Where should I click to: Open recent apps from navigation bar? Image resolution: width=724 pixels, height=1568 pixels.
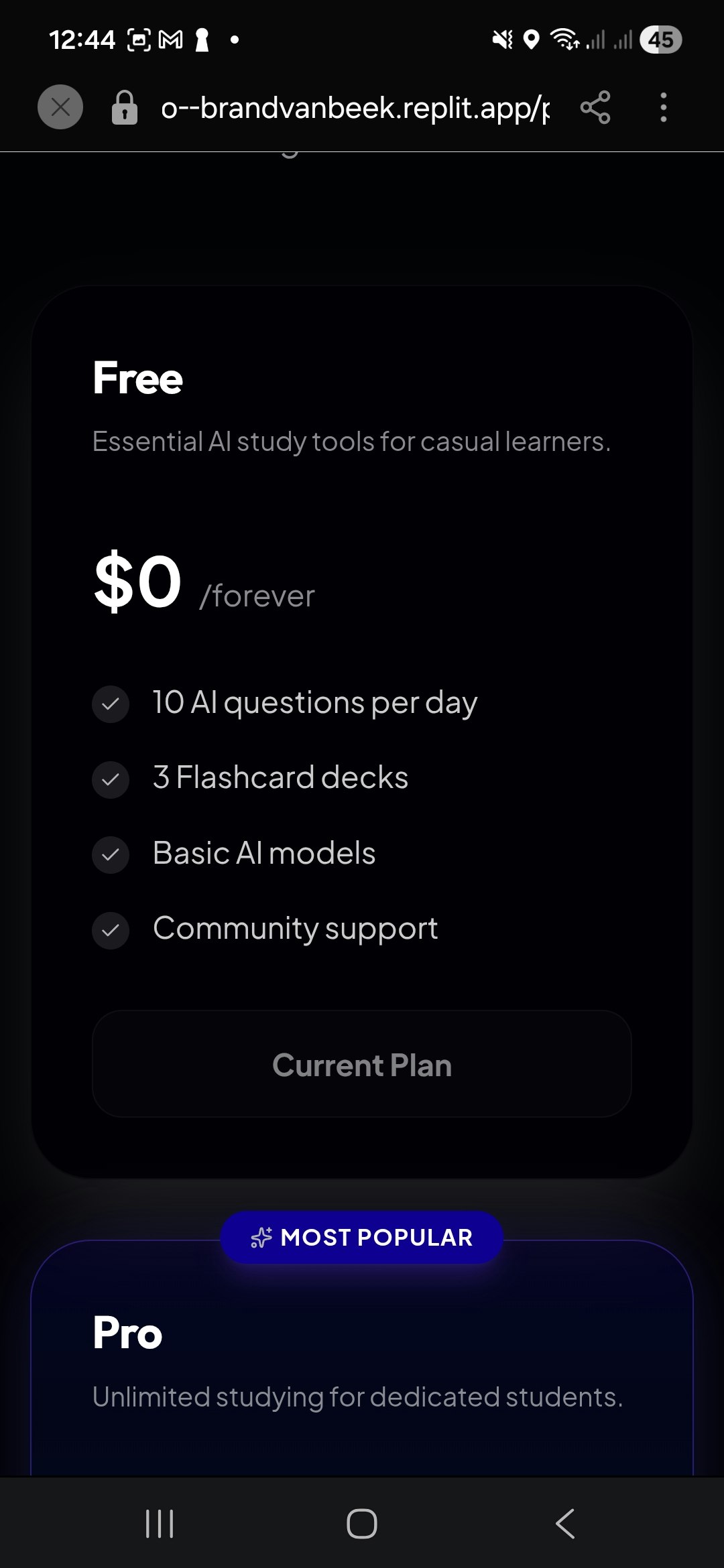(x=160, y=1524)
